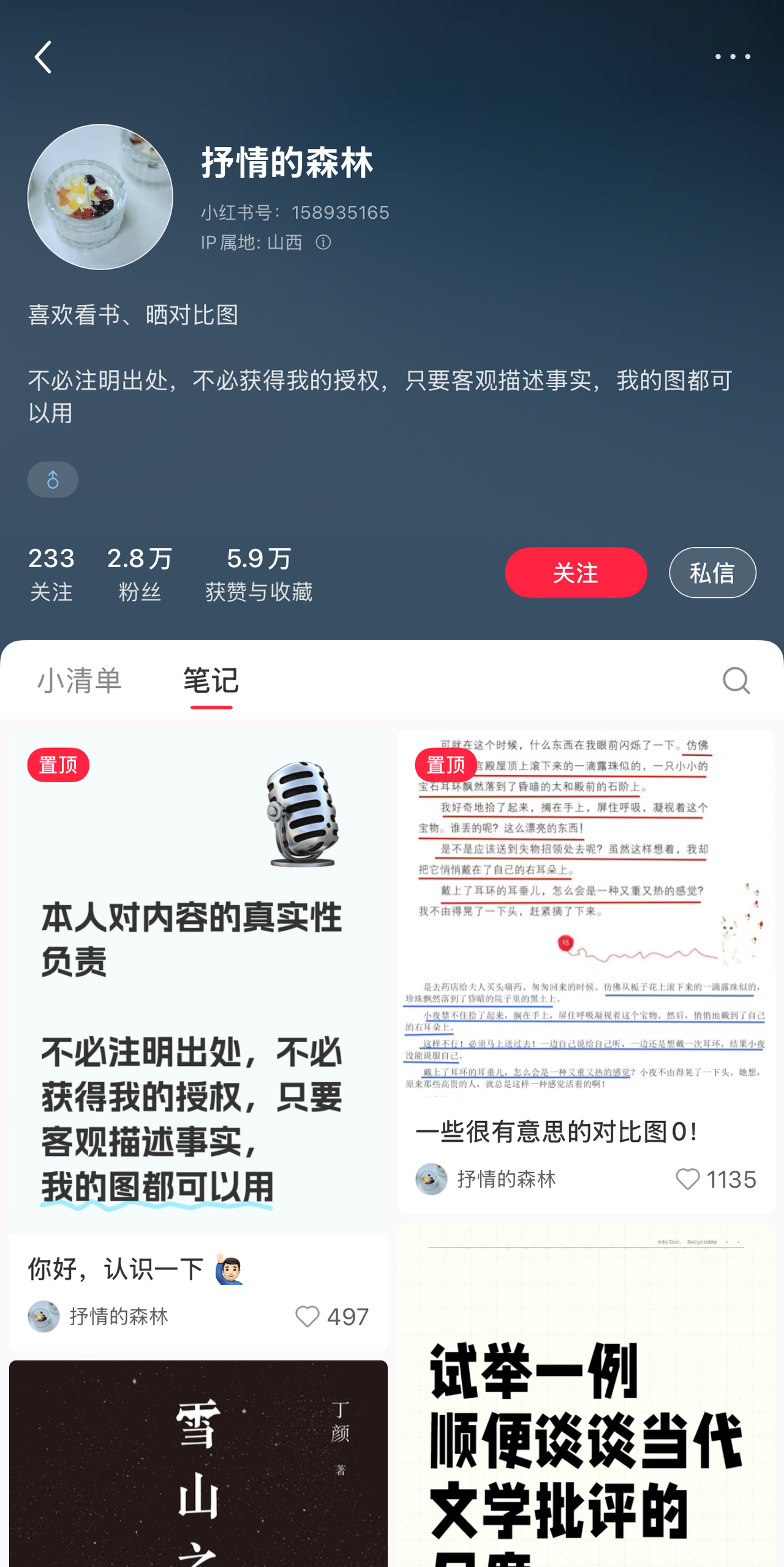View 抒情的森林's profile avatar

point(100,197)
